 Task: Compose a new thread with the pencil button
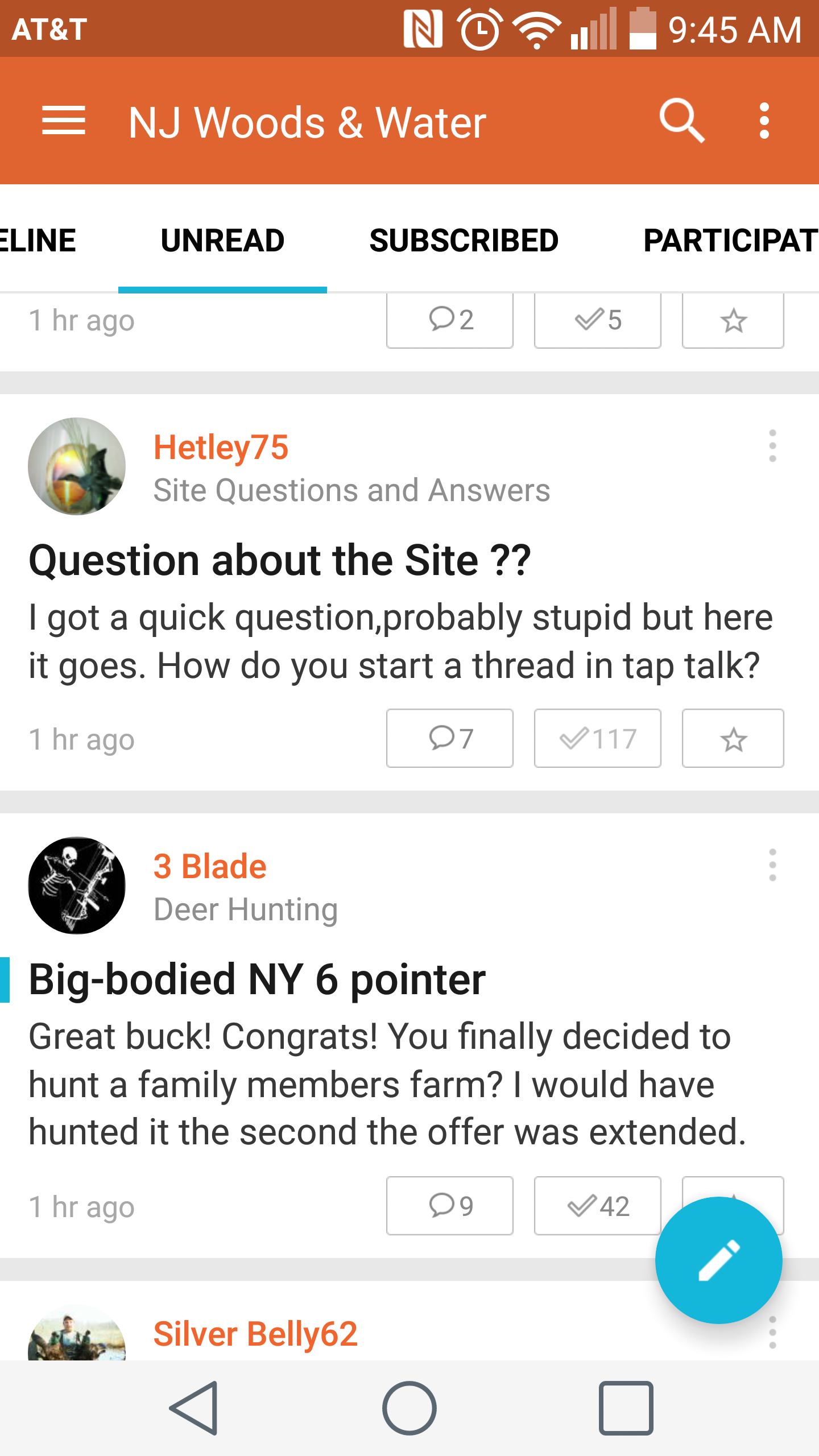click(719, 1260)
